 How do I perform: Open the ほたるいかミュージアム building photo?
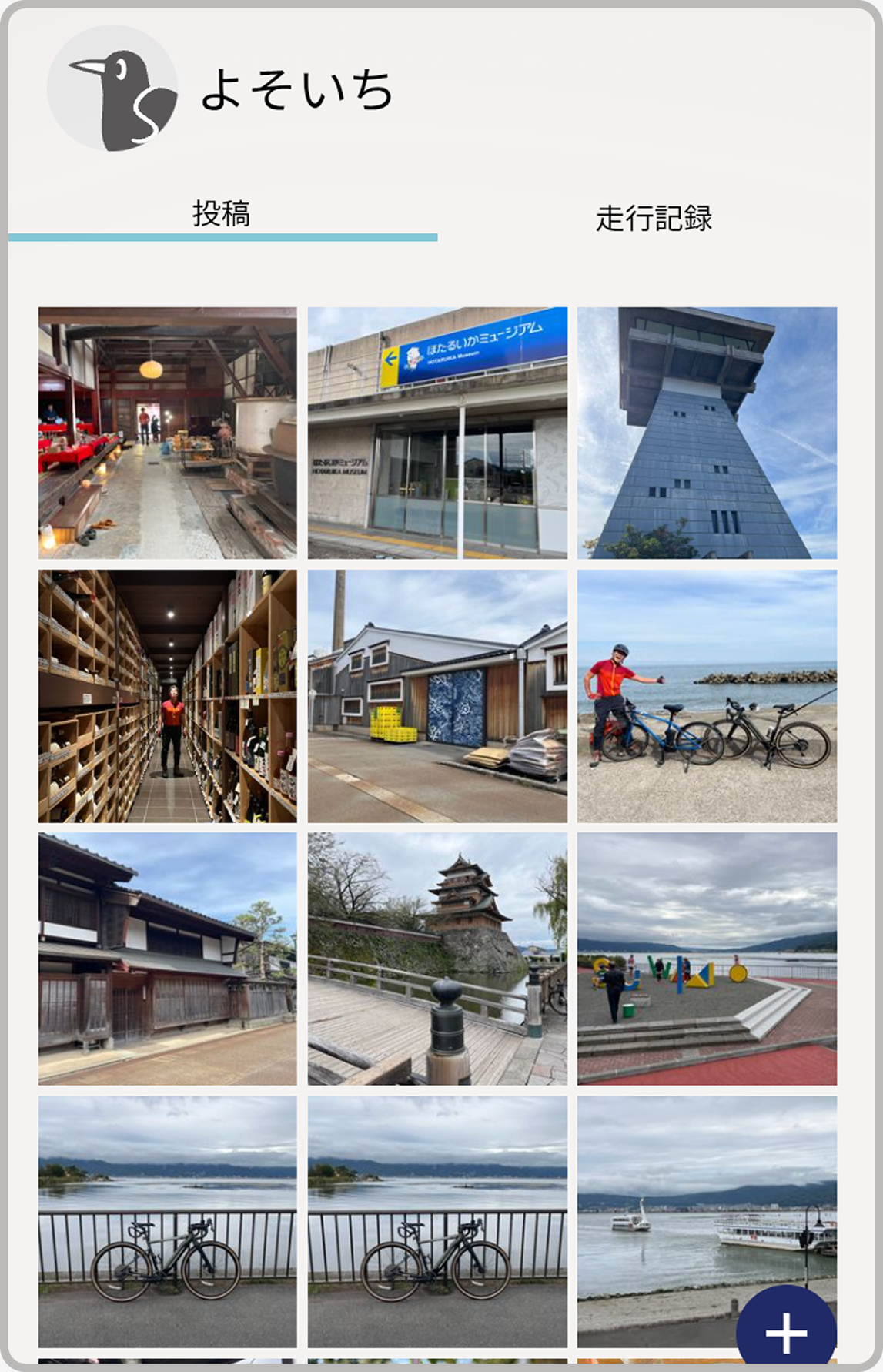click(x=437, y=433)
